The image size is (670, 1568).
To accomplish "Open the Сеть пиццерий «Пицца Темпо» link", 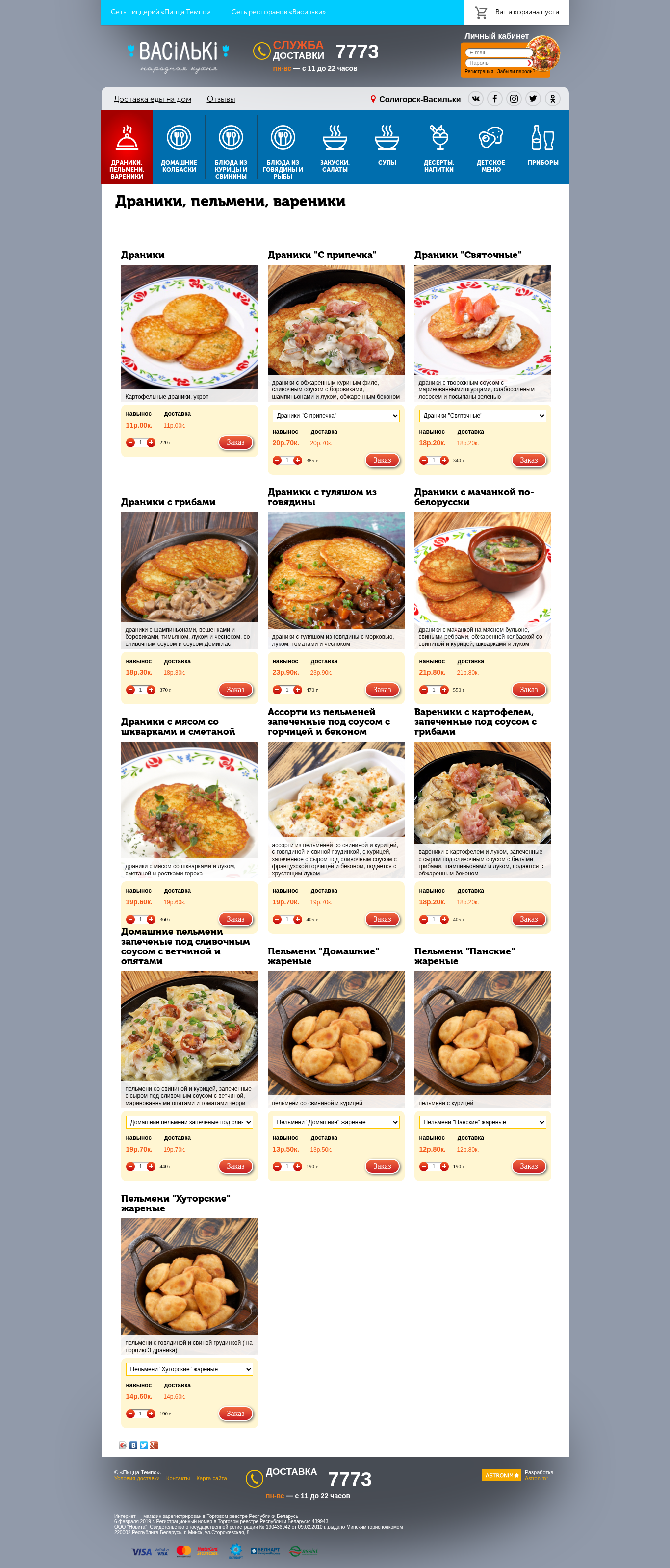I will [161, 12].
